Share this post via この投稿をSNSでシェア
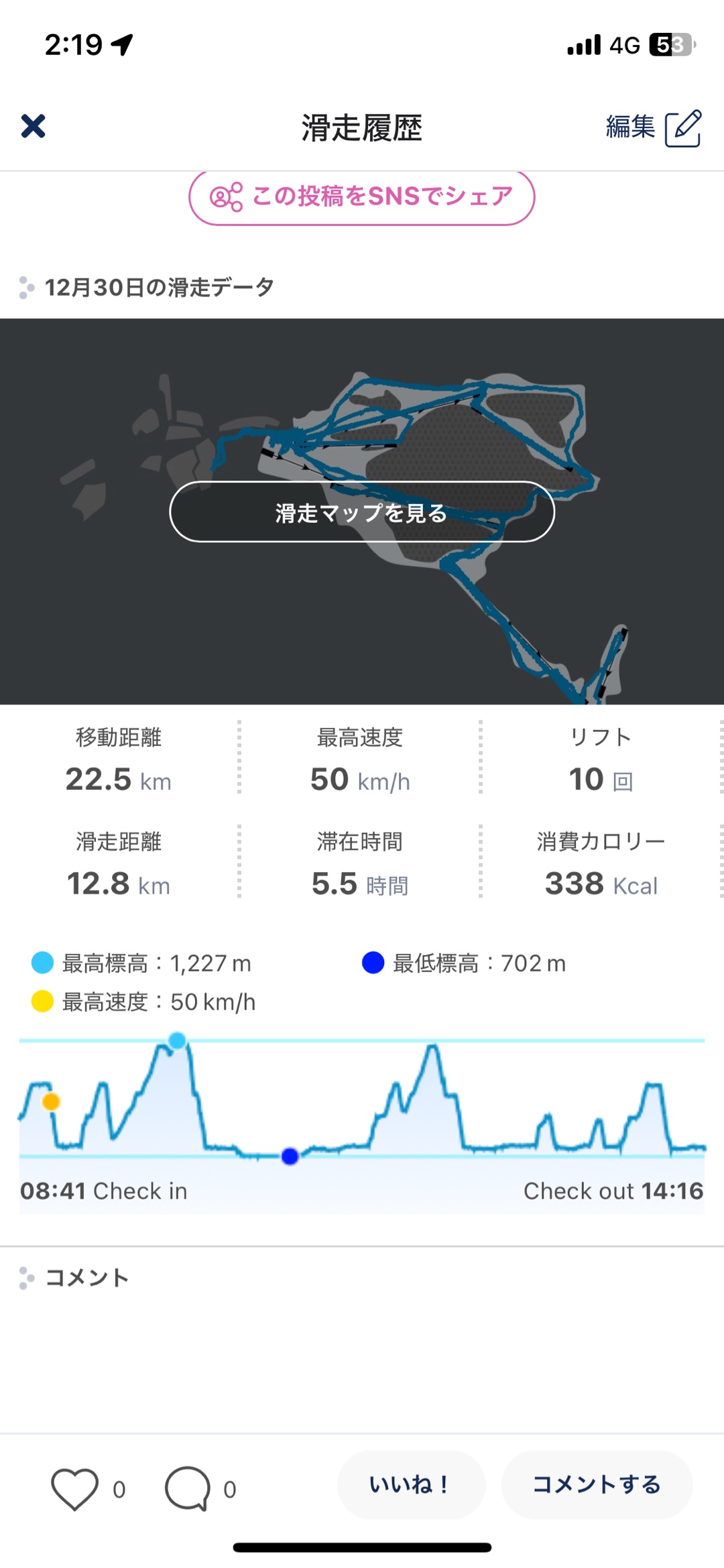Screen dimensions: 724x1568 pos(362,197)
